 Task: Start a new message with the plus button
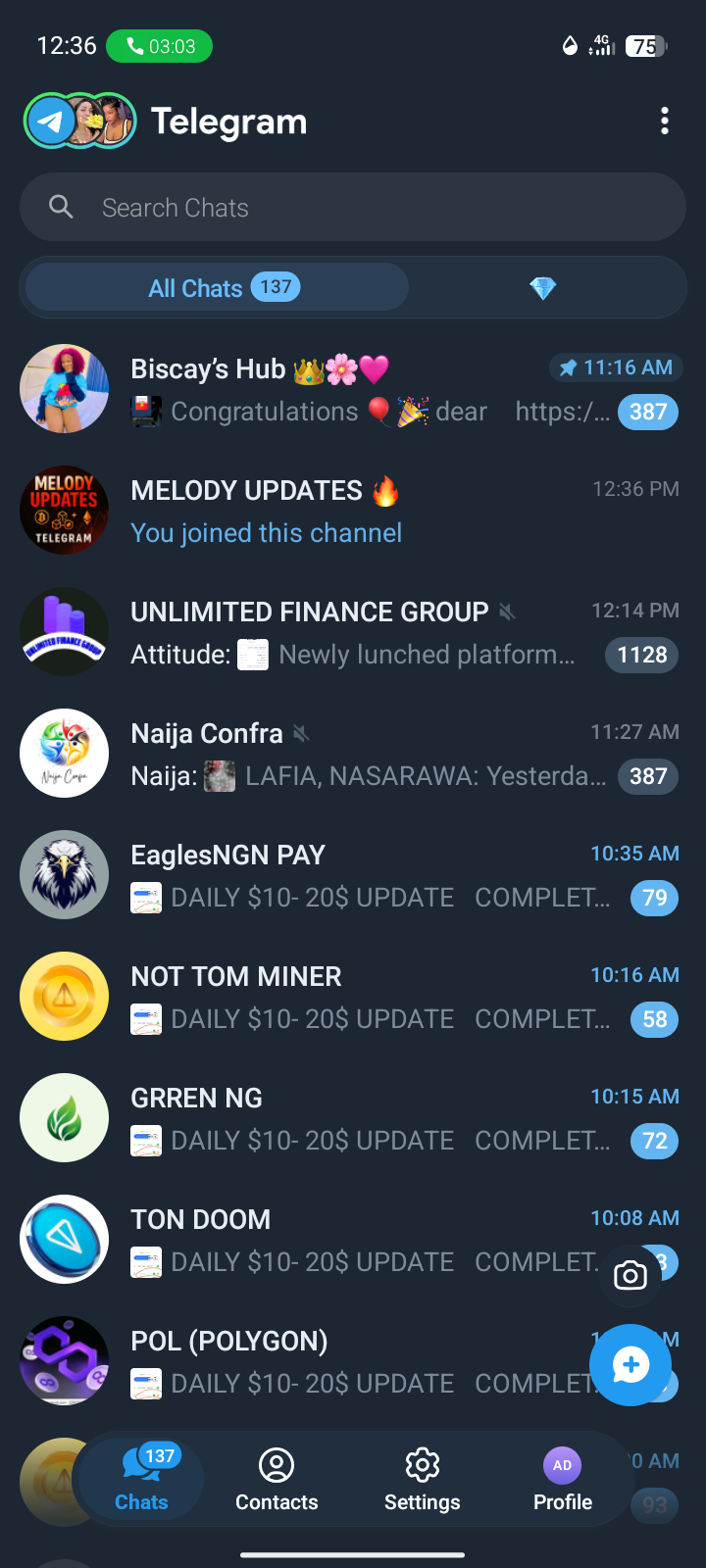pyautogui.click(x=630, y=1364)
